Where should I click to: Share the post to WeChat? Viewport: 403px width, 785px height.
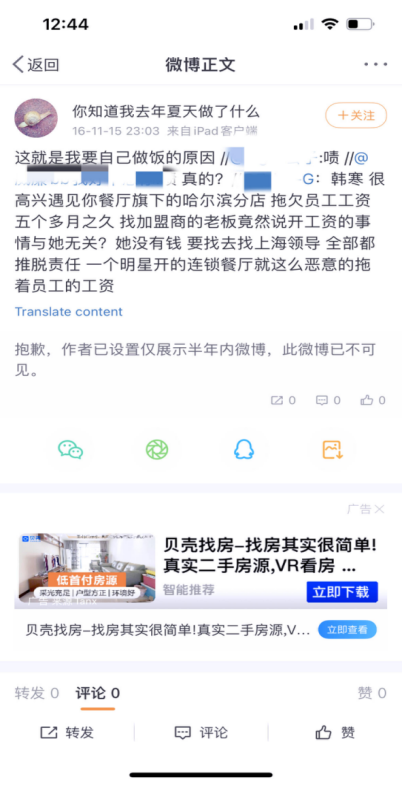pos(71,450)
